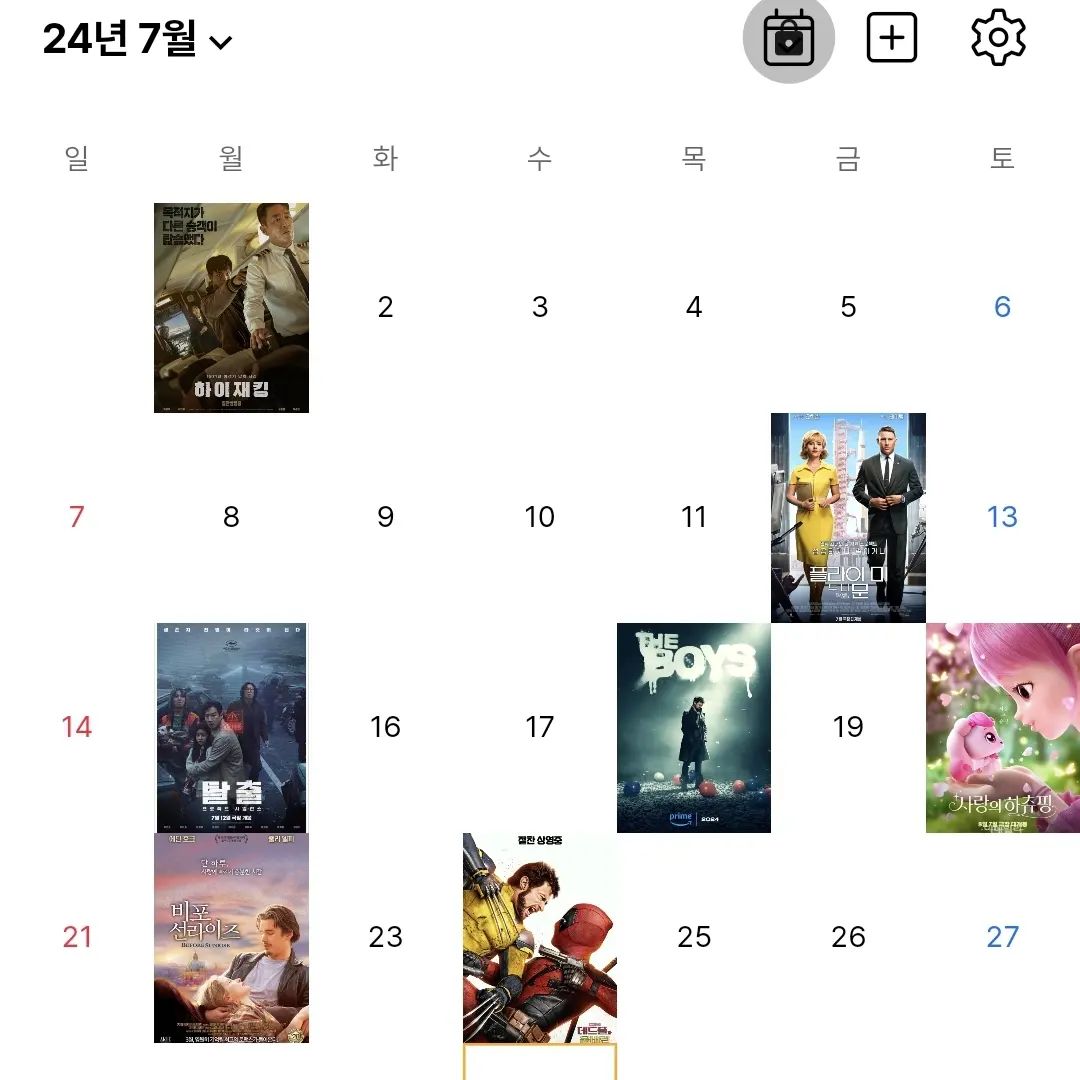Image resolution: width=1080 pixels, height=1080 pixels.
Task: Select July 10 on the calendar
Action: (540, 518)
